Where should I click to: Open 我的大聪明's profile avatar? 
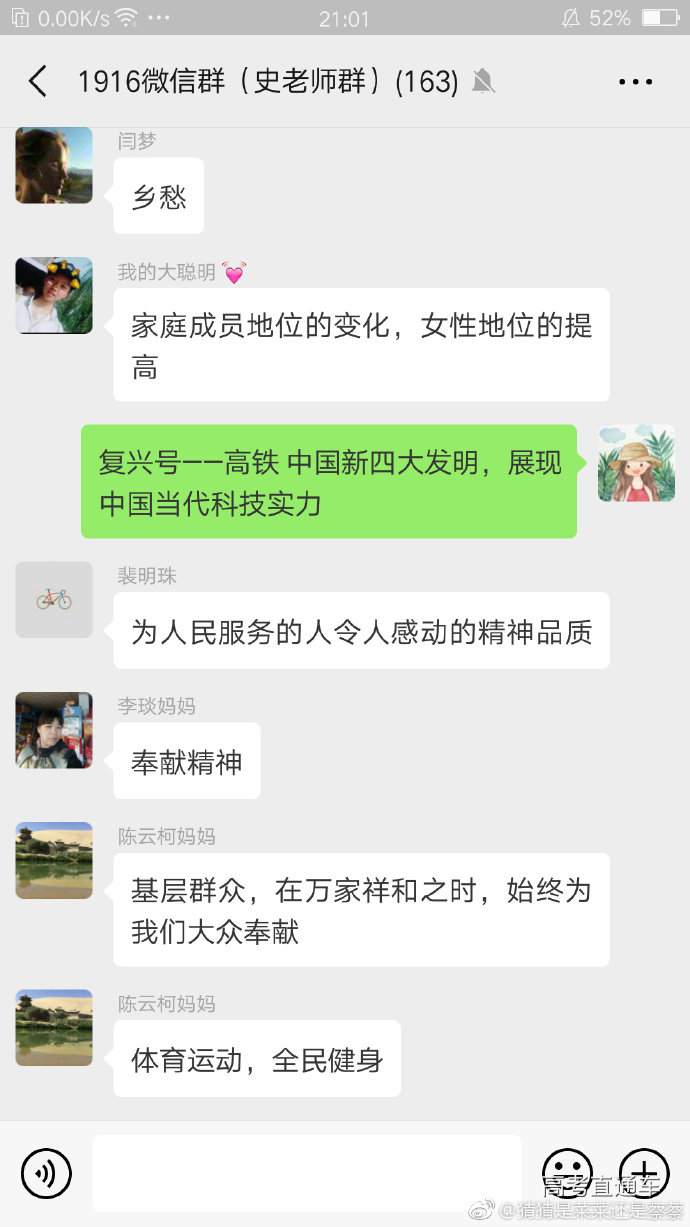(54, 296)
